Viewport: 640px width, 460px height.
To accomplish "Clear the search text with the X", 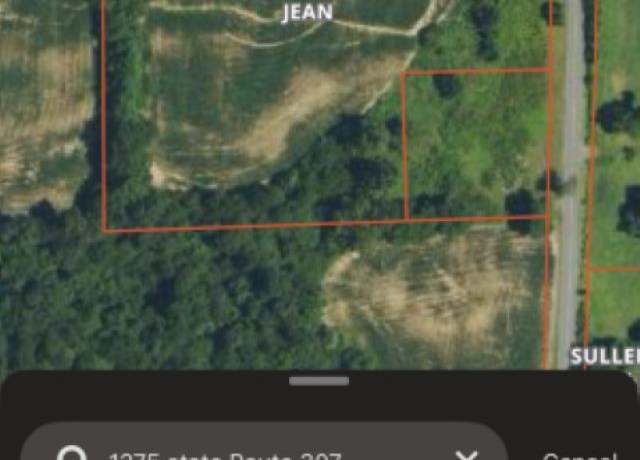I will 467,454.
